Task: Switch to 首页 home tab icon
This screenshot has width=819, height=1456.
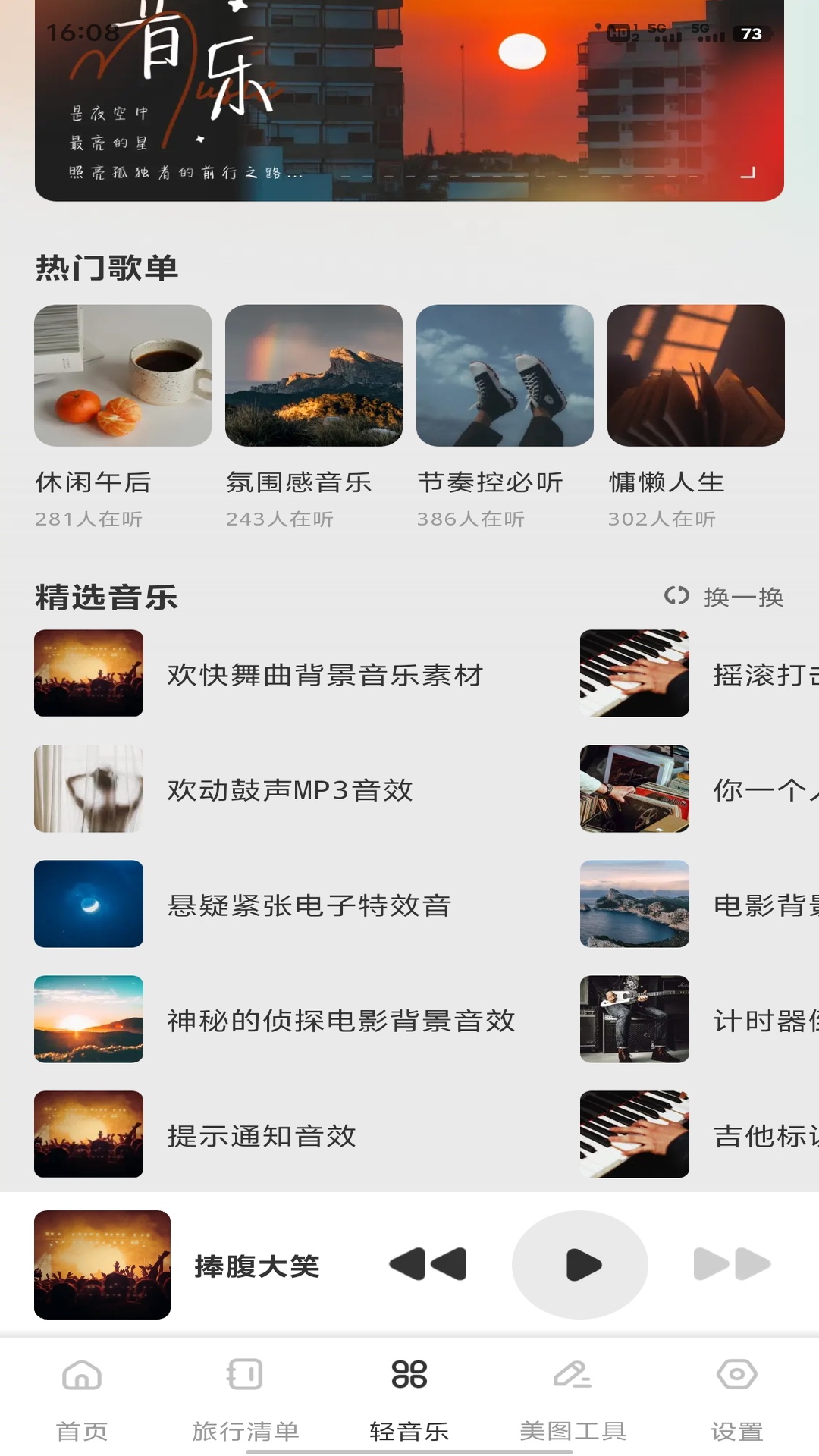Action: [x=81, y=1376]
